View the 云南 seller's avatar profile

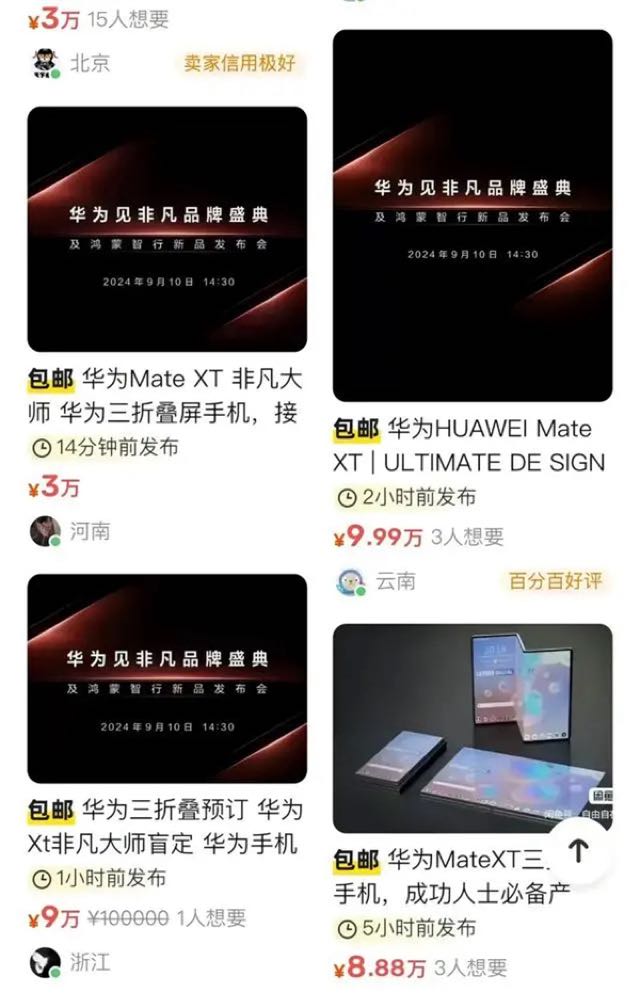351,581
